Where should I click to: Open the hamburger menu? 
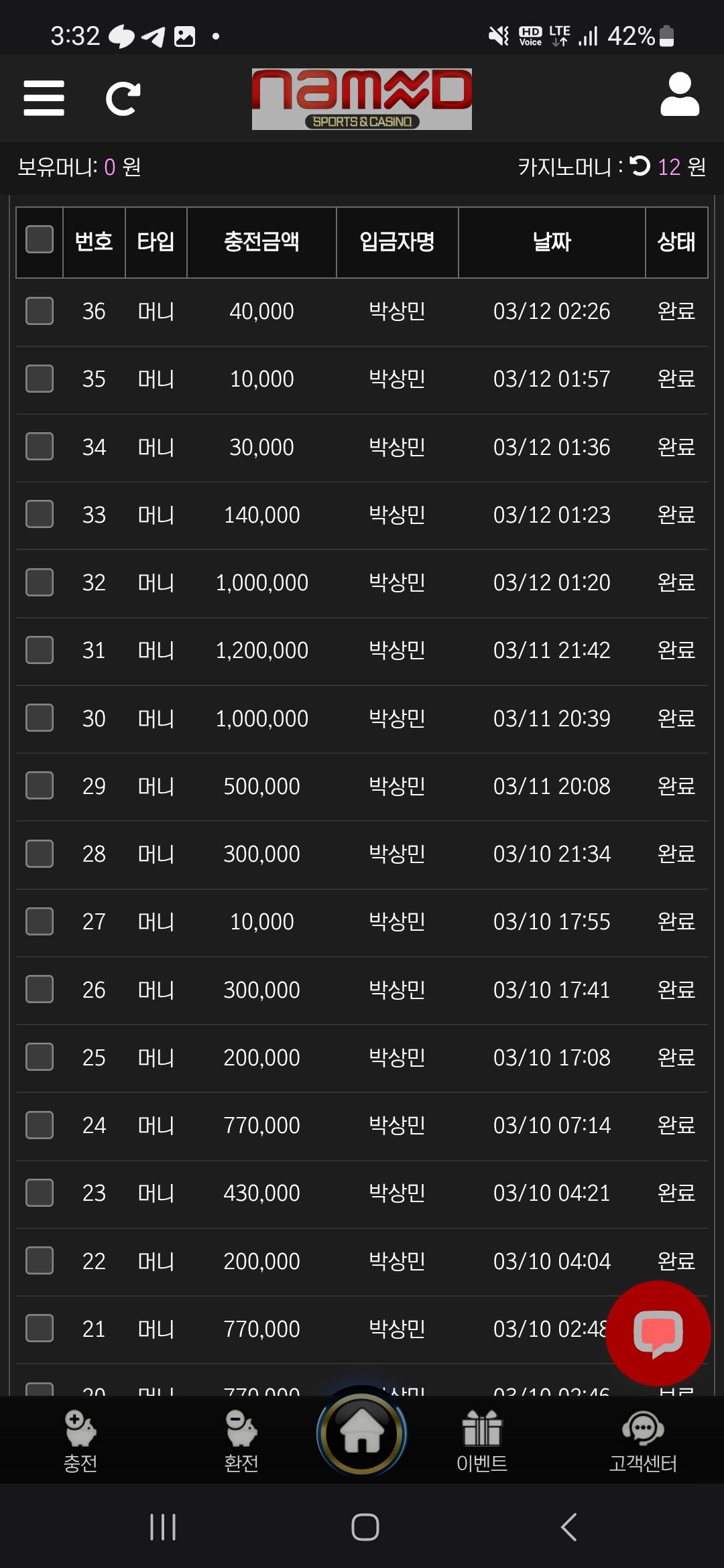44,99
